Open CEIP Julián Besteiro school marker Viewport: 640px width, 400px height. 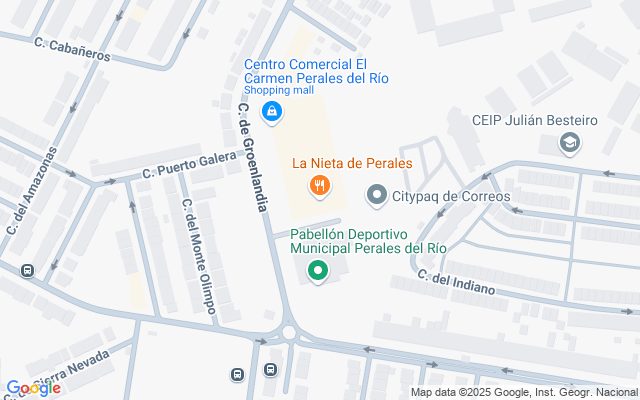(x=569, y=143)
